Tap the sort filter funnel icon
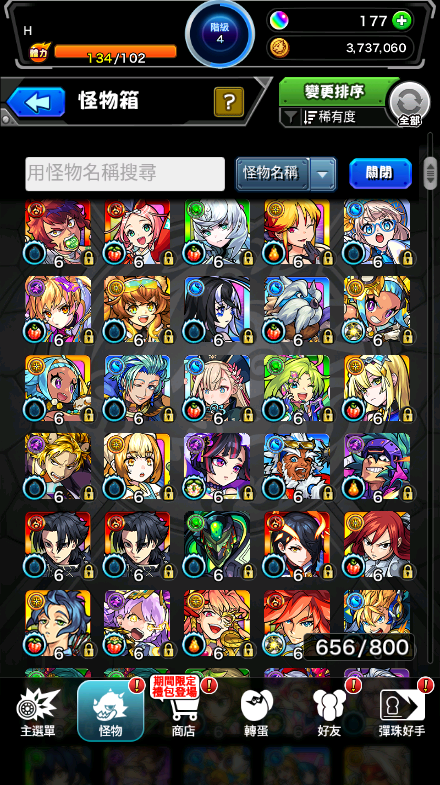This screenshot has height=785, width=440. pyautogui.click(x=290, y=118)
